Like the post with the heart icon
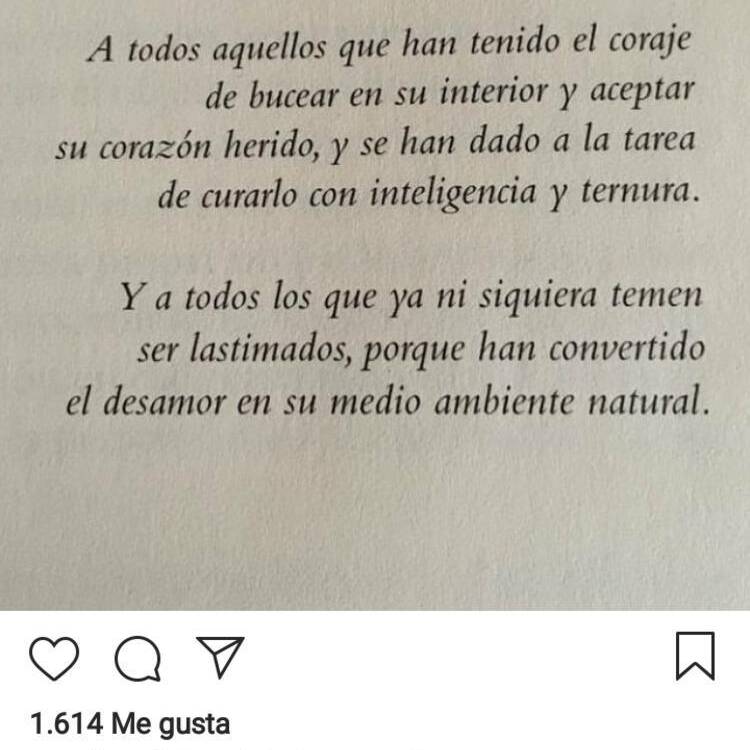The width and height of the screenshot is (750, 750). 54,658
